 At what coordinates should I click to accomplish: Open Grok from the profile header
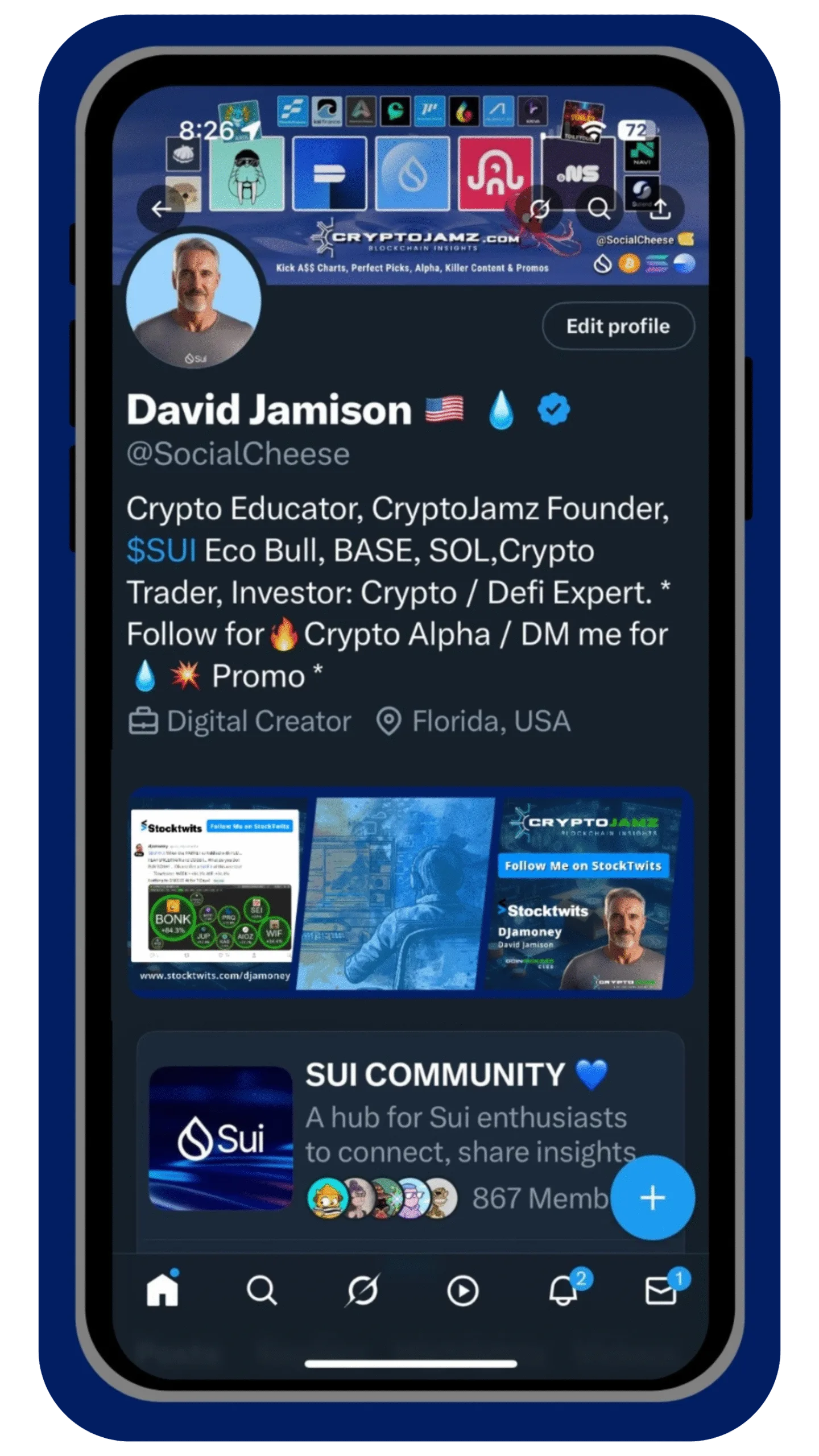pos(539,209)
